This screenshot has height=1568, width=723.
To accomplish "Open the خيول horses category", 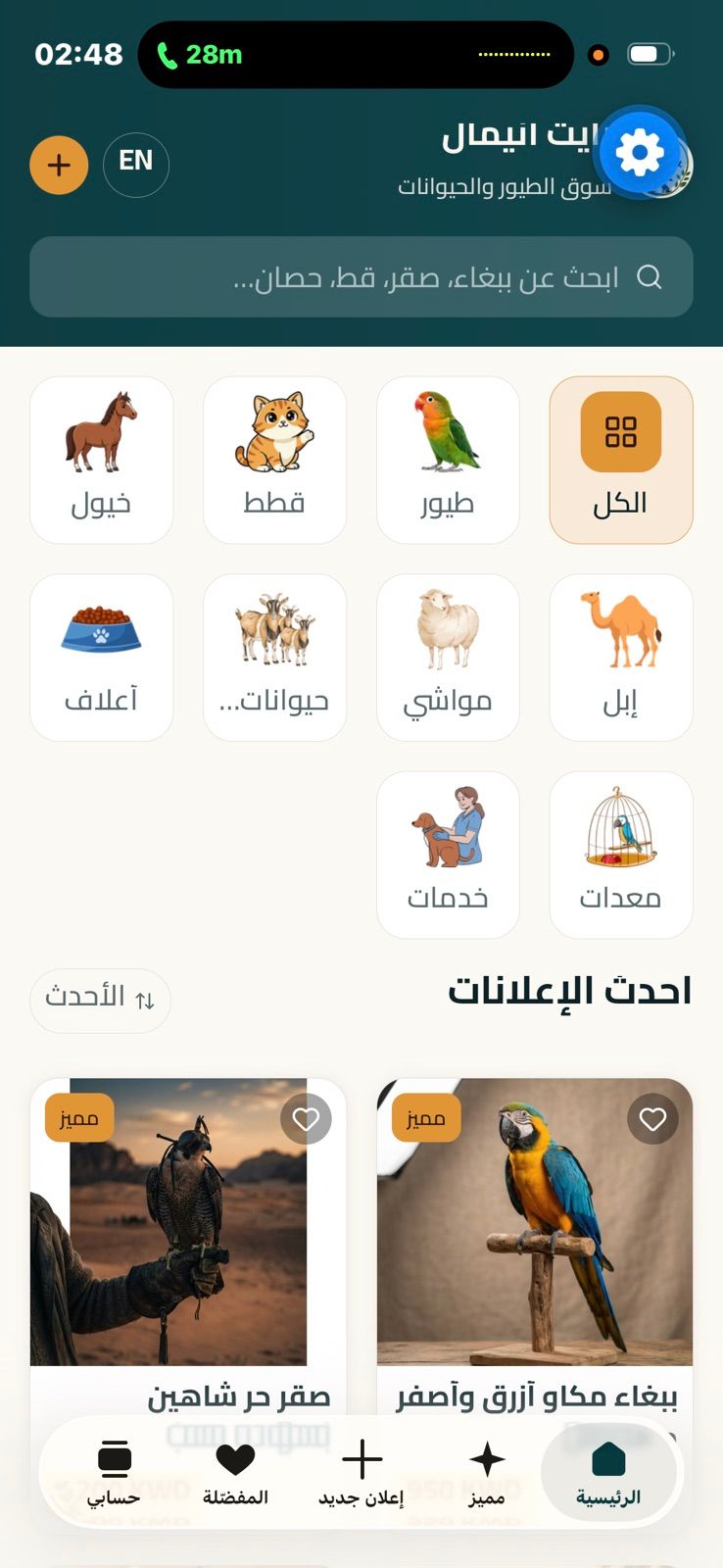I will (102, 460).
